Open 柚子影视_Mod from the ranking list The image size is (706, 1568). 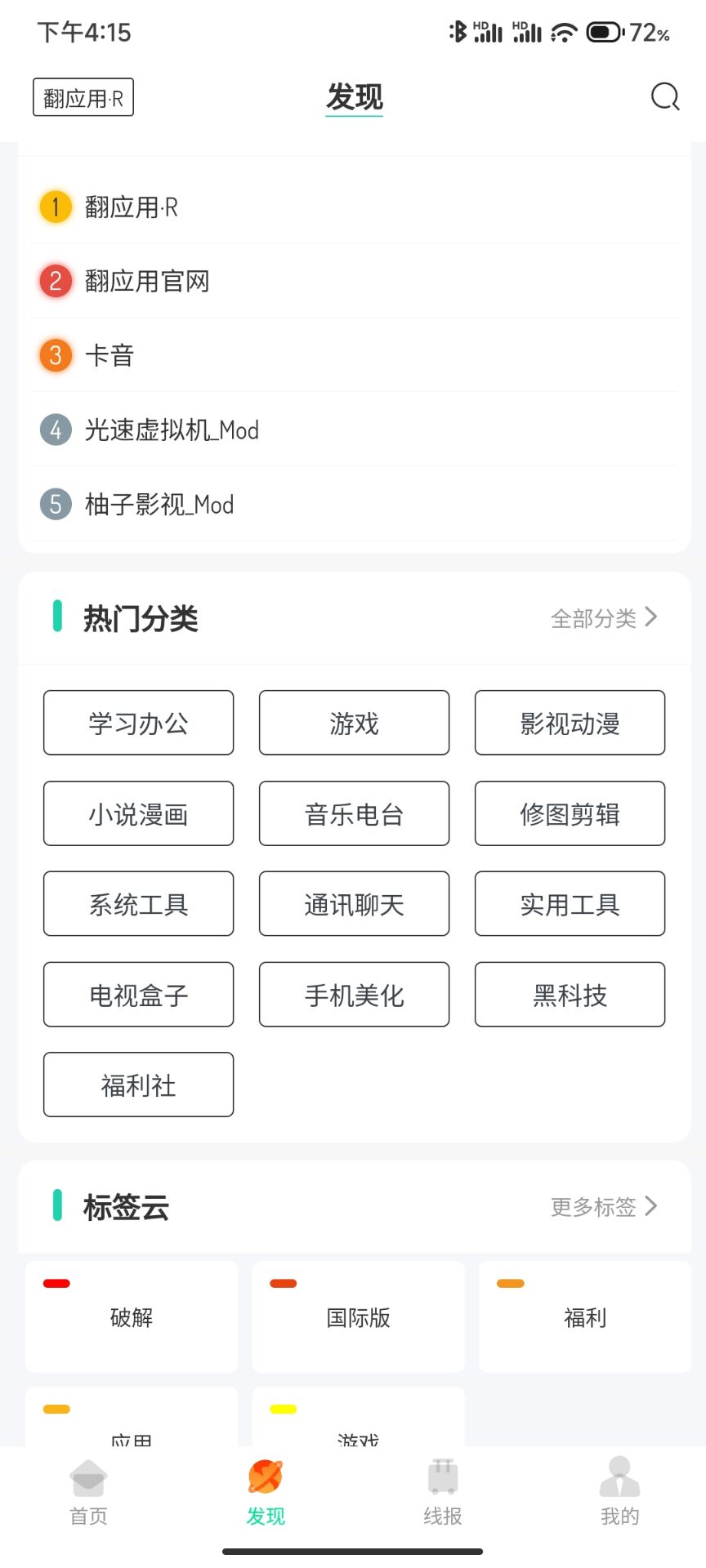tap(159, 504)
